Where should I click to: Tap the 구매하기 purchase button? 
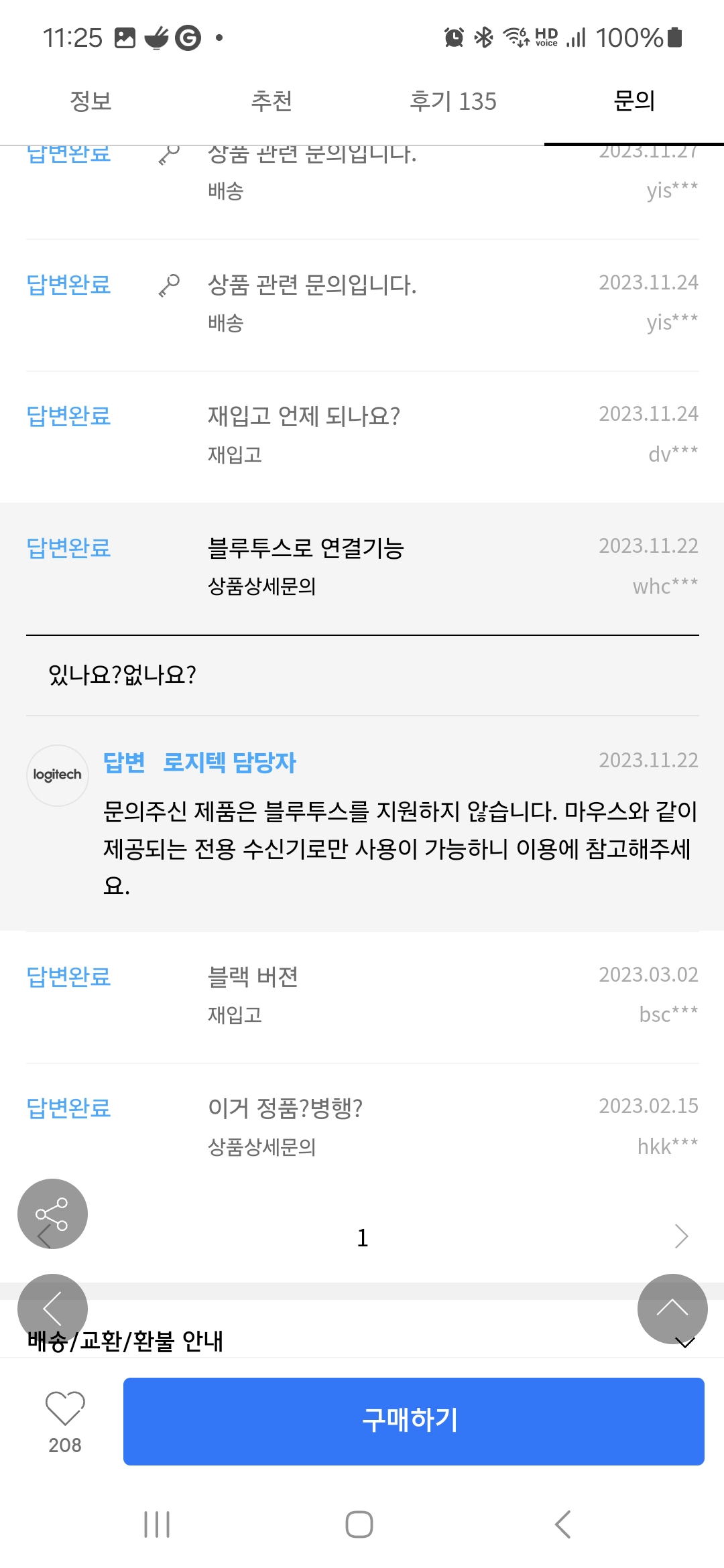414,1421
